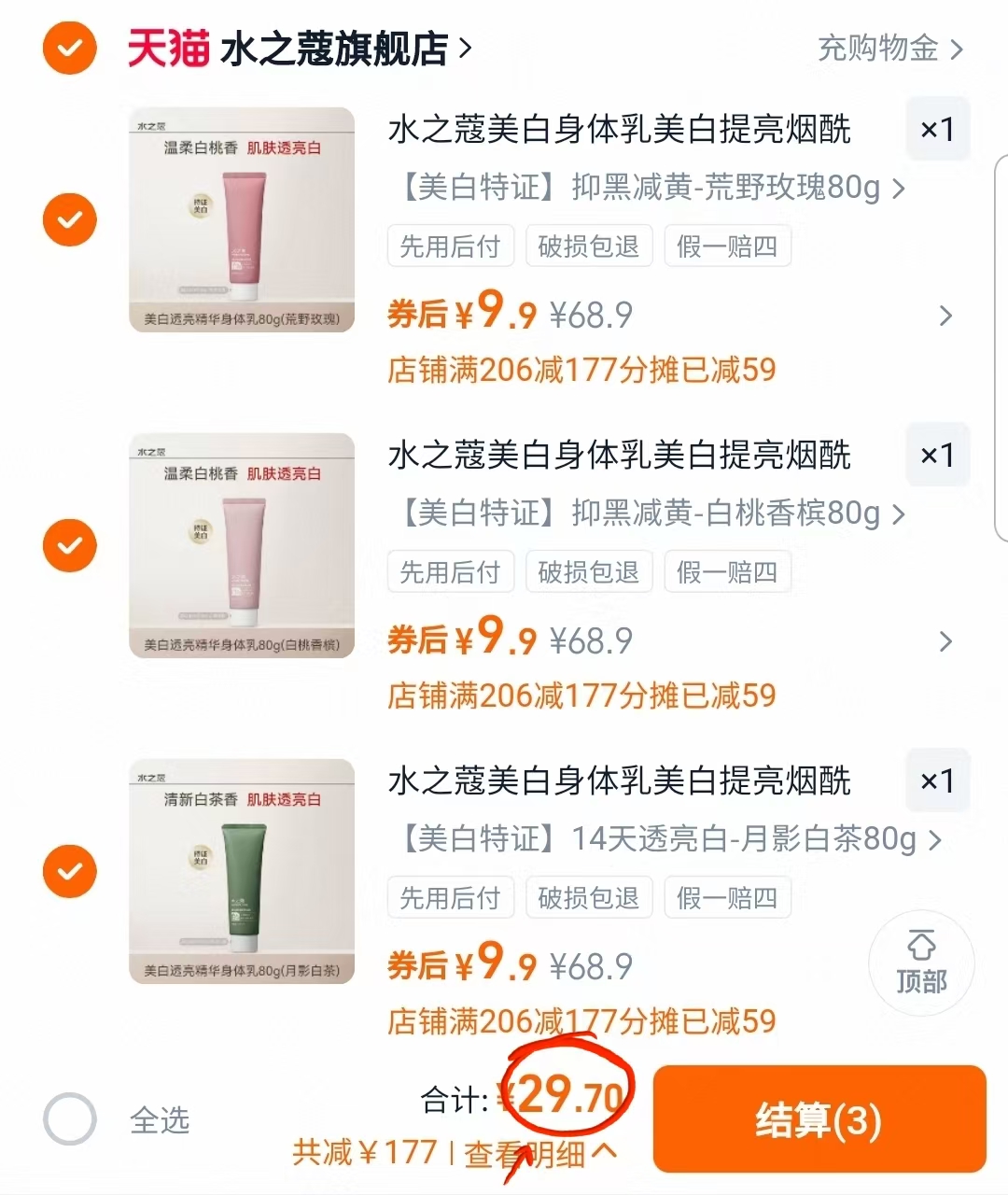Screen dimensions: 1008x1195
Task: Deselect the 荒野玫瑰 product checkbox
Action: tap(69, 219)
